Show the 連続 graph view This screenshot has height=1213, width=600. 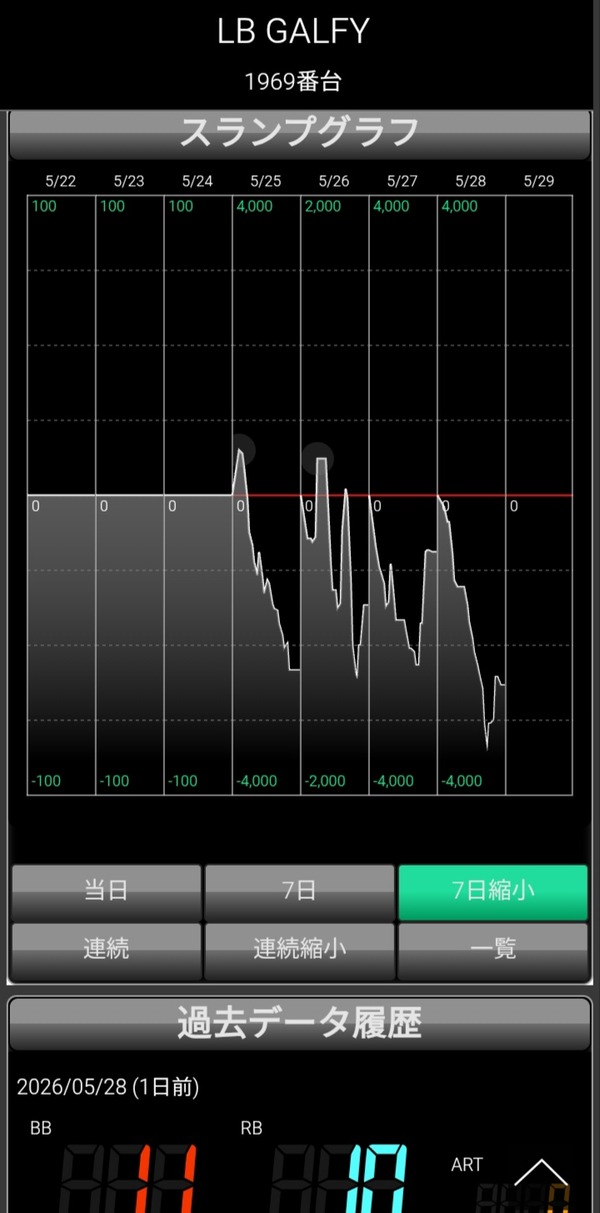tap(106, 949)
